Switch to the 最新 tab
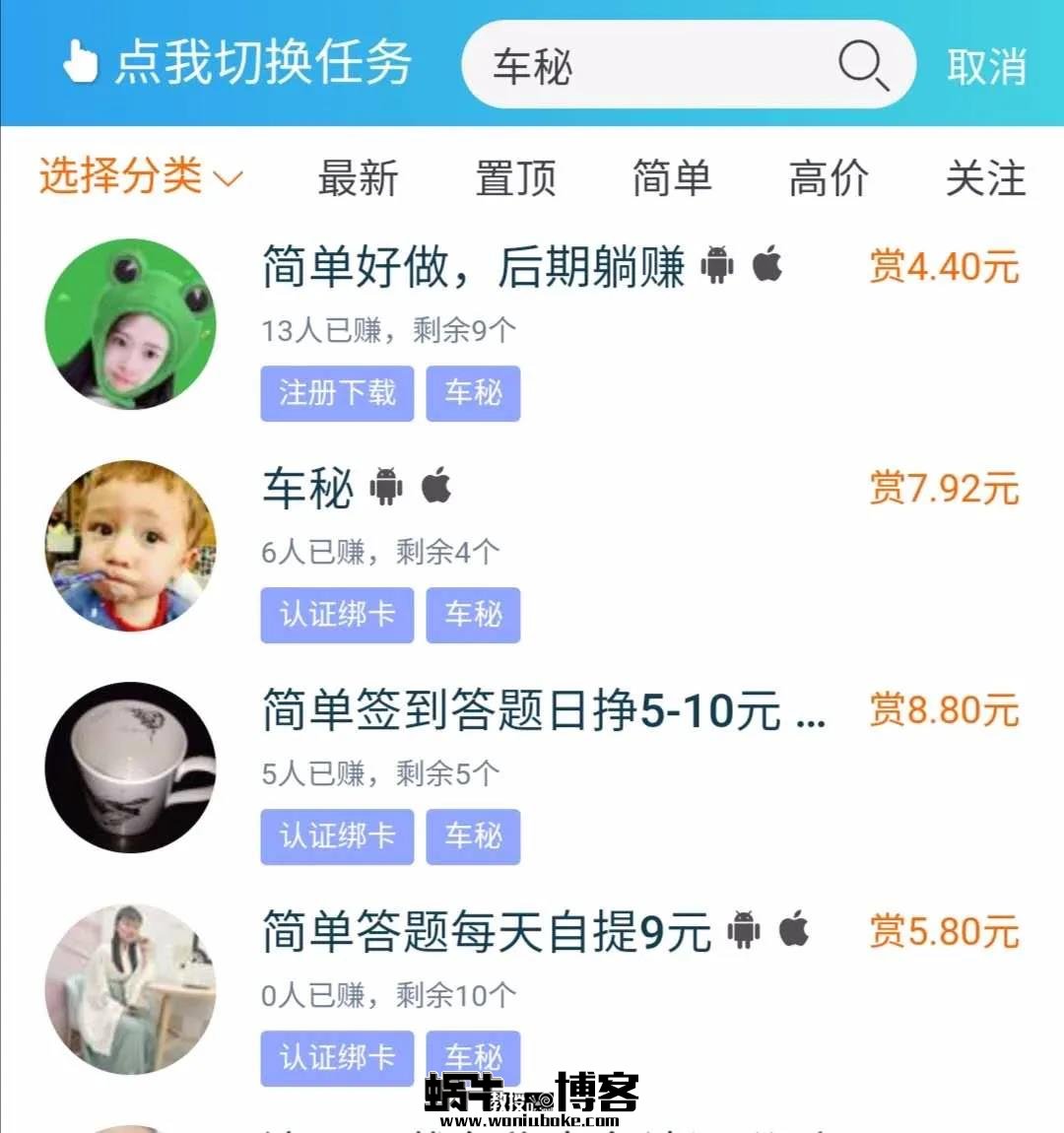This screenshot has width=1064, height=1133. (x=358, y=178)
